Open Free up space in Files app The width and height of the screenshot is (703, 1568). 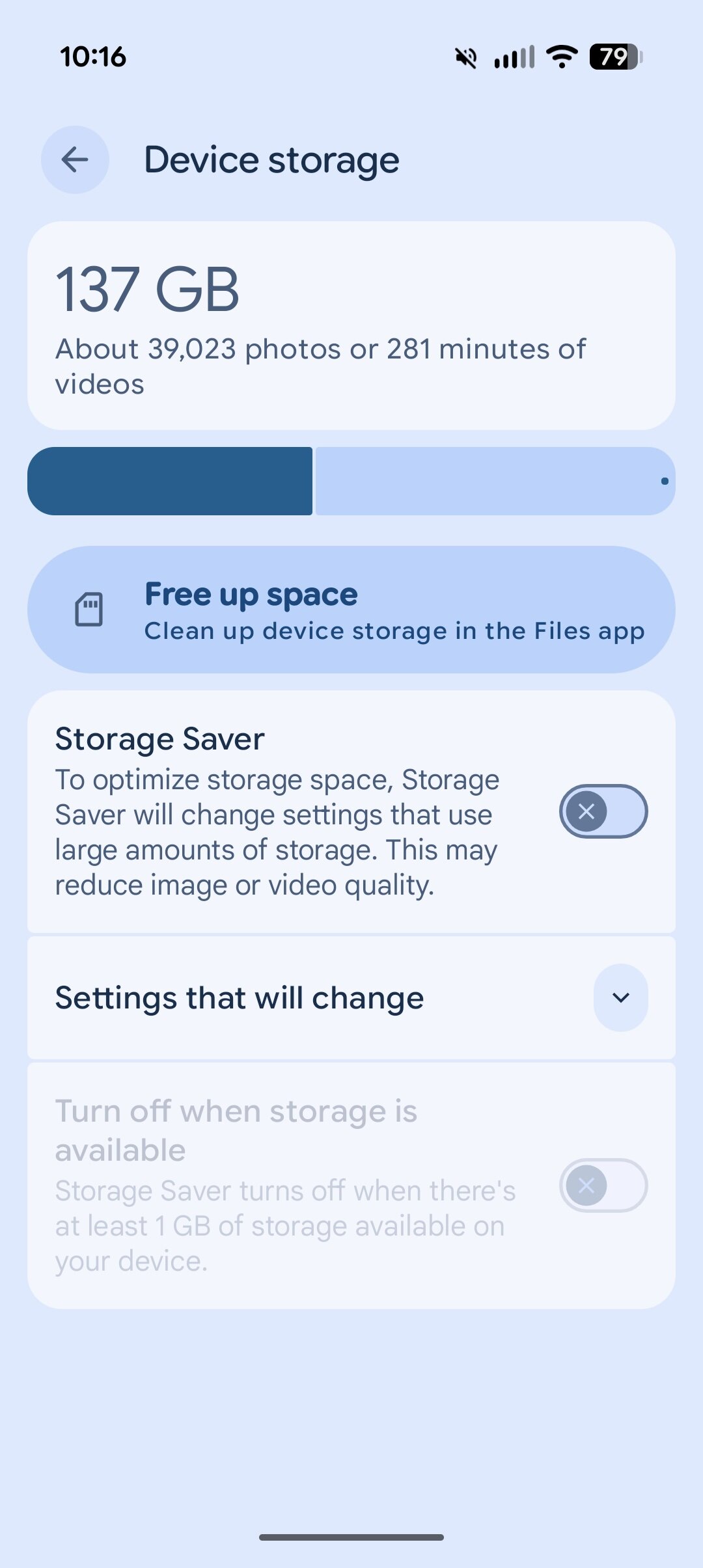click(x=351, y=610)
